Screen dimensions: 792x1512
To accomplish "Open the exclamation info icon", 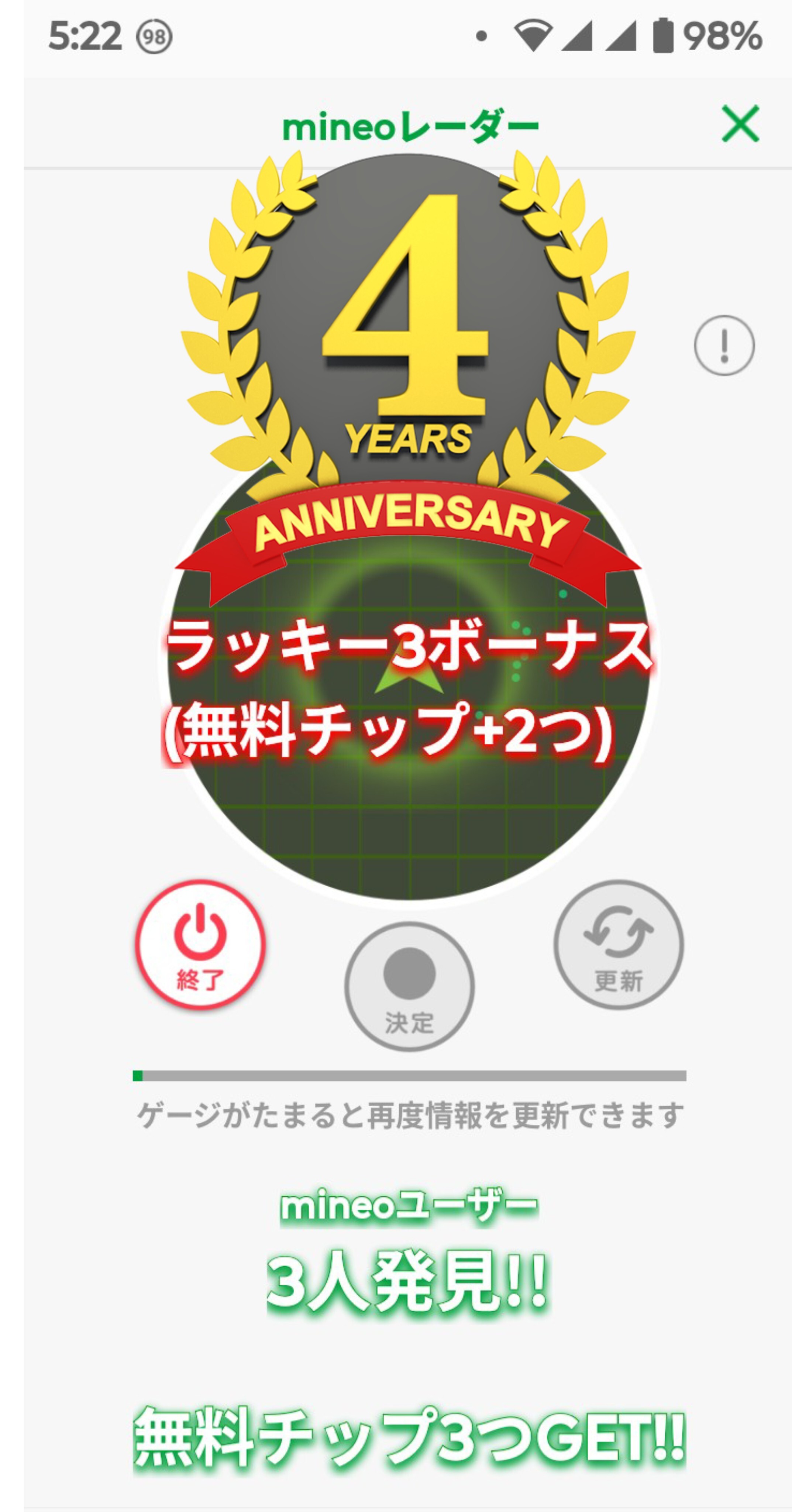I will point(724,346).
